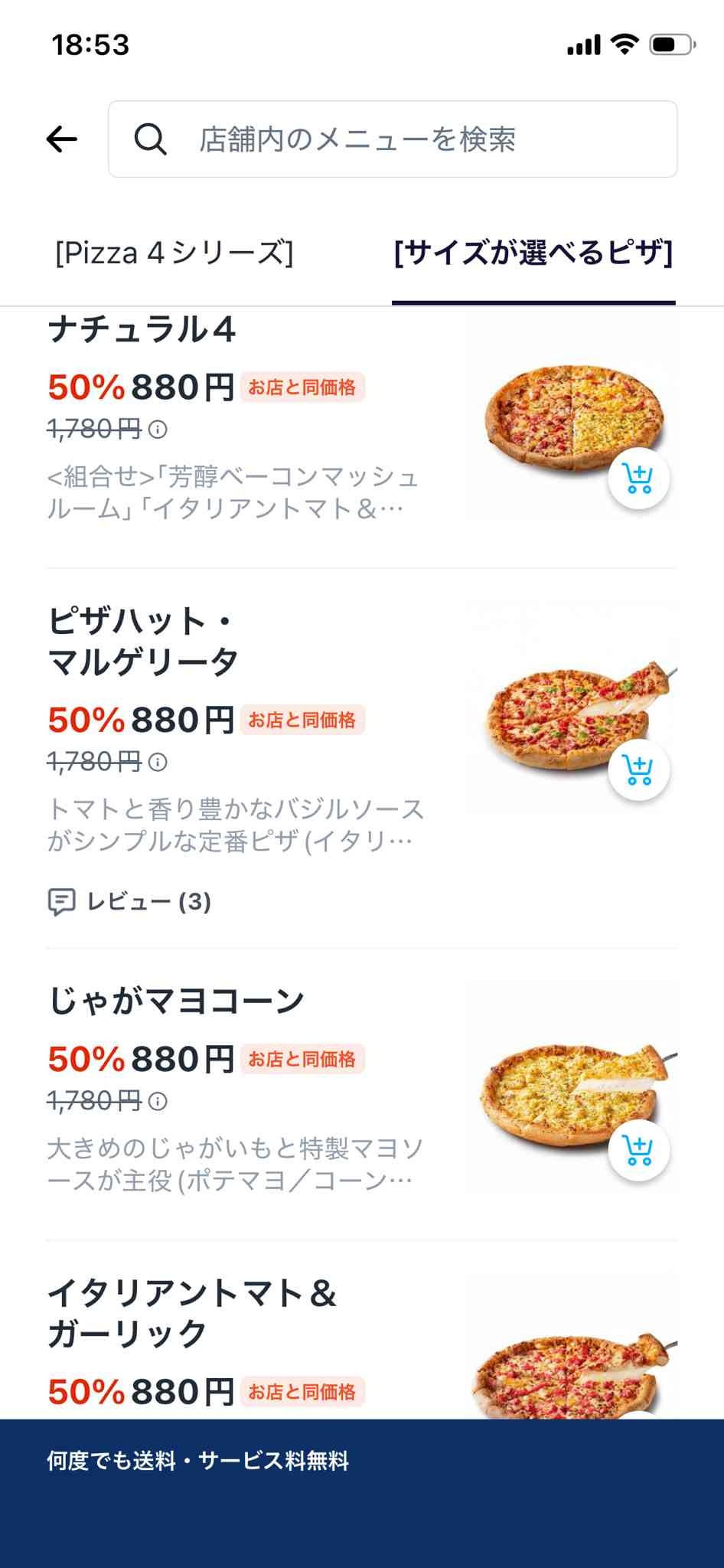The height and width of the screenshot is (1568, 724).
Task: Select the サイズが選べるピザ tab
Action: pos(533,253)
